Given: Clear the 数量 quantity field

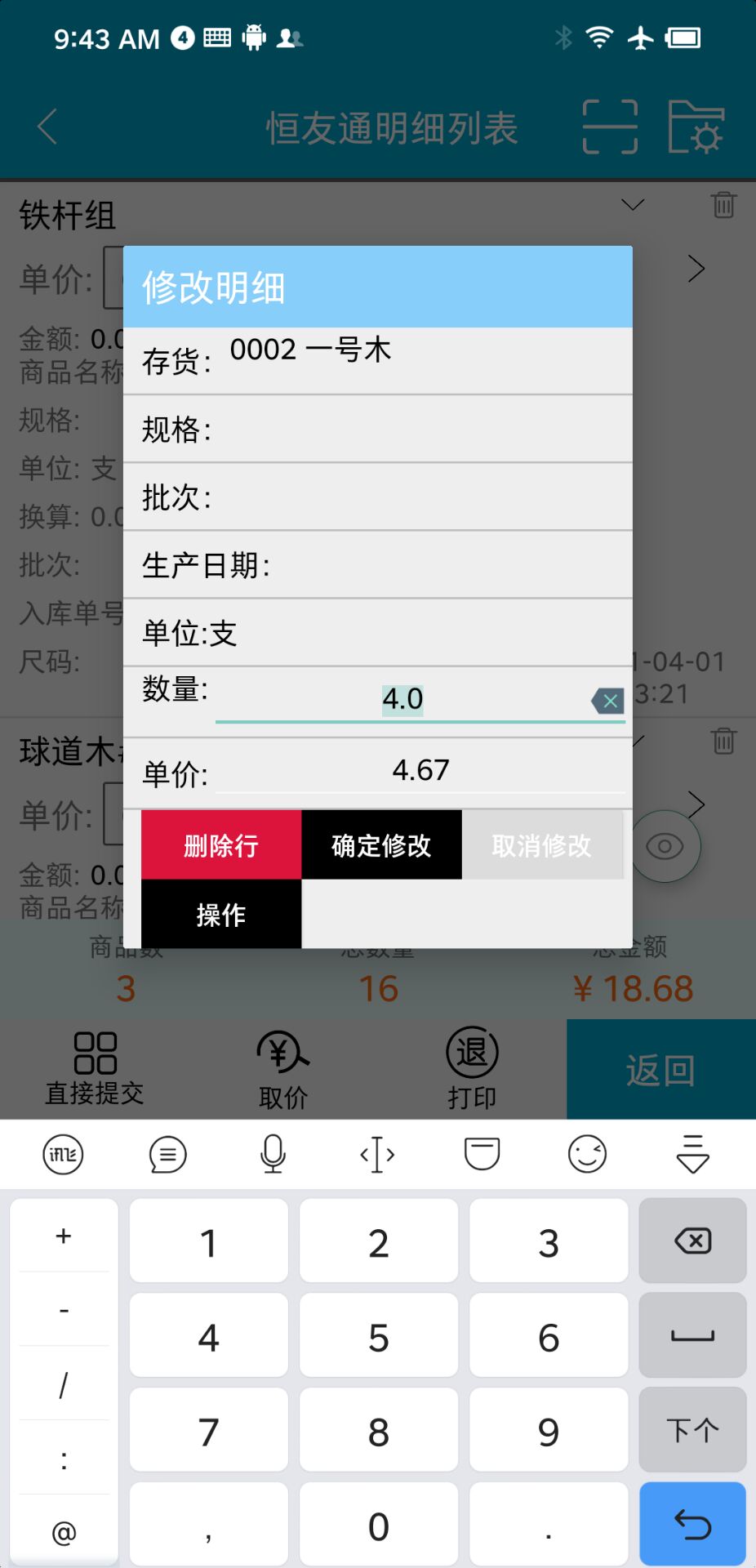Looking at the screenshot, I should coord(608,701).
